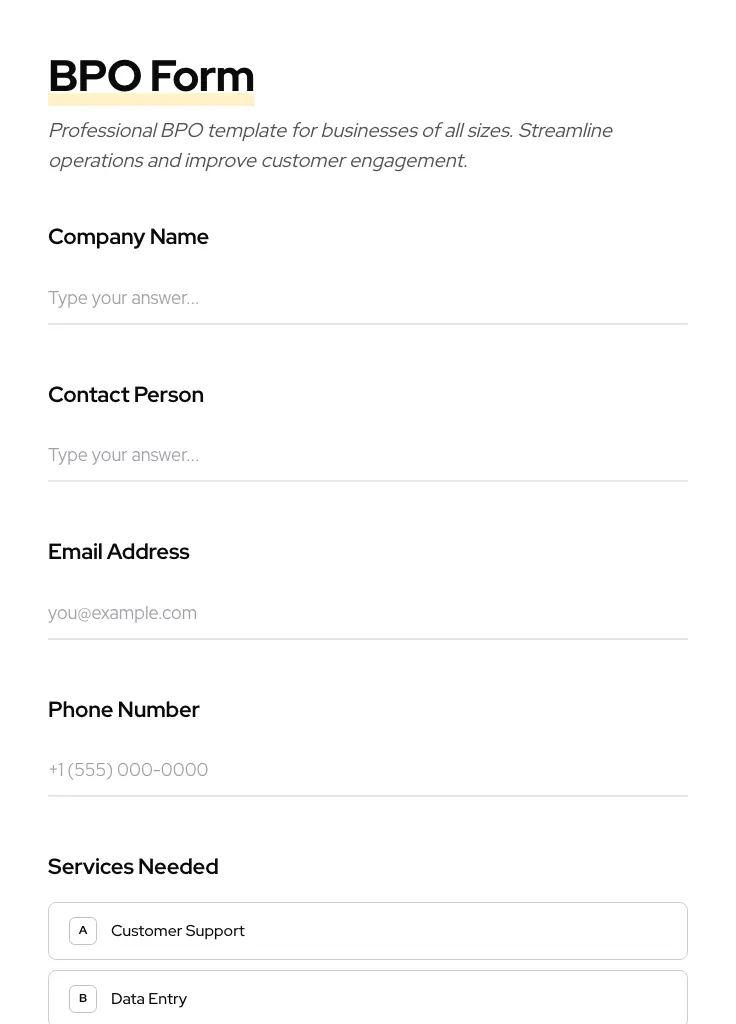This screenshot has width=736, height=1024.
Task: Choose the Customer Support option
Action: pyautogui.click(x=367, y=931)
